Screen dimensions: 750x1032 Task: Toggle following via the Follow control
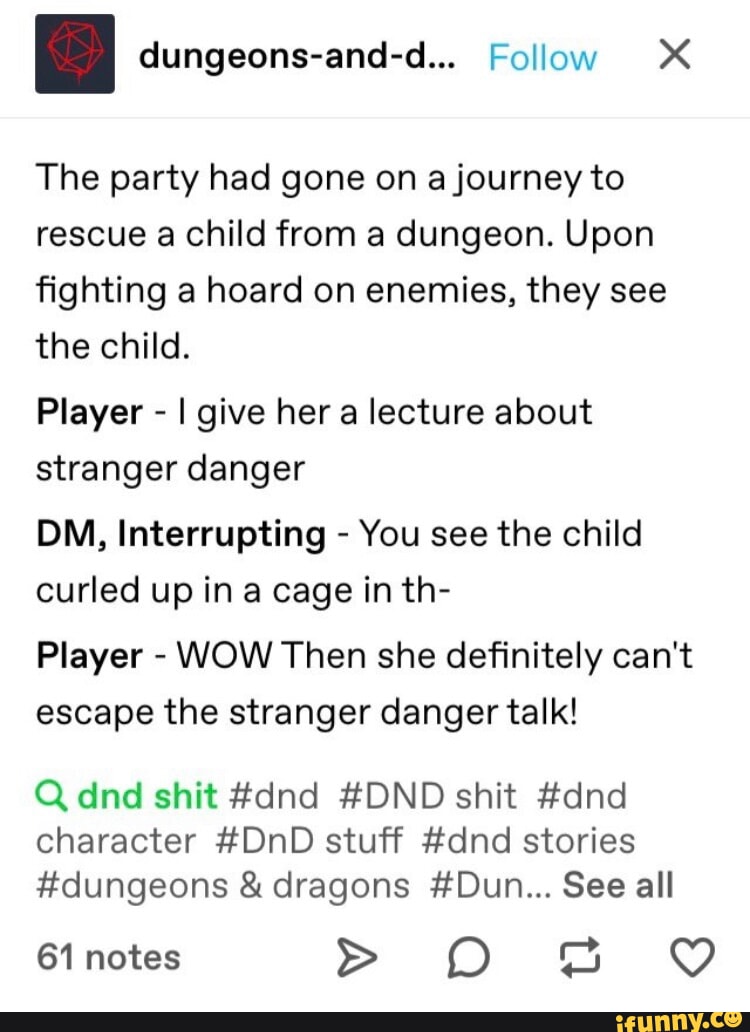click(542, 57)
